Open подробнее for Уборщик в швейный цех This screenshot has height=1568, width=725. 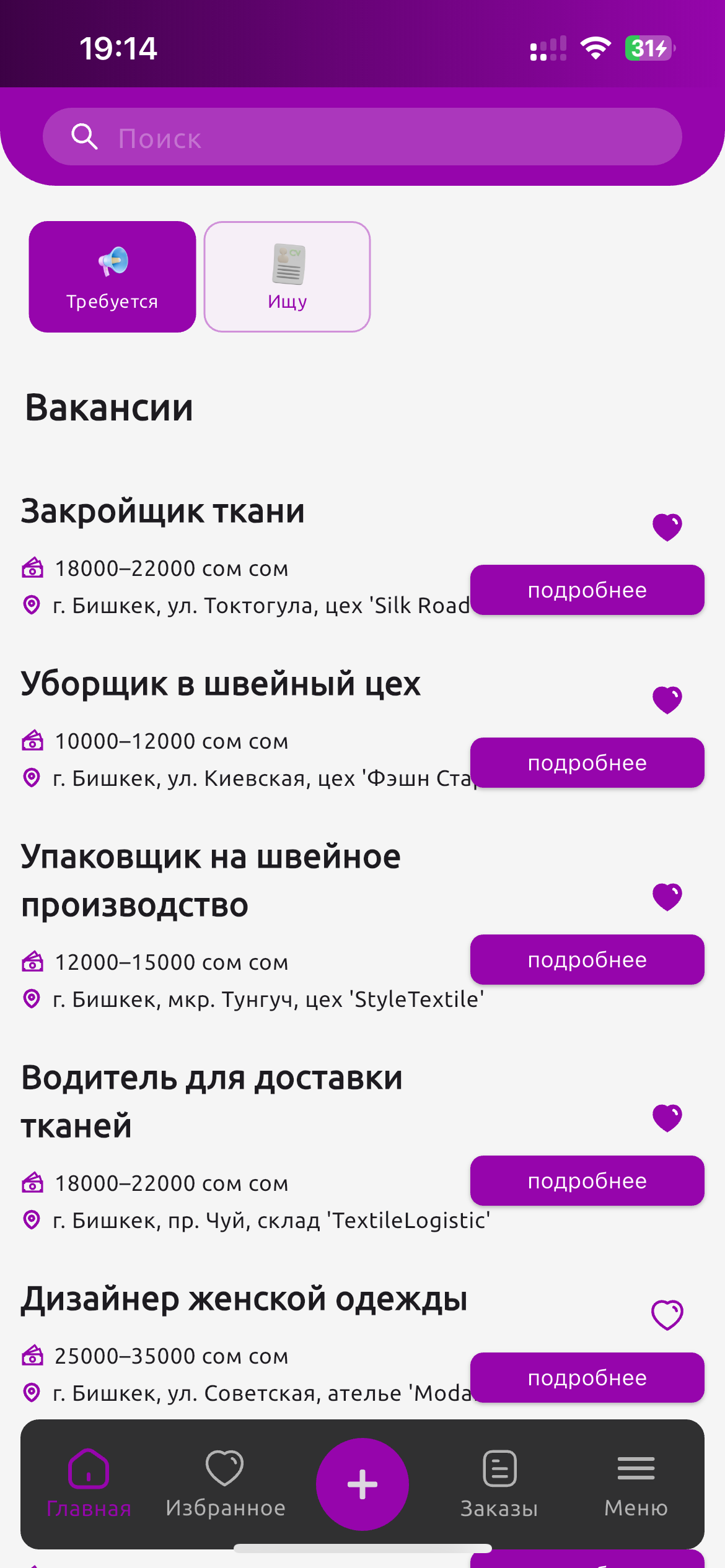587,762
